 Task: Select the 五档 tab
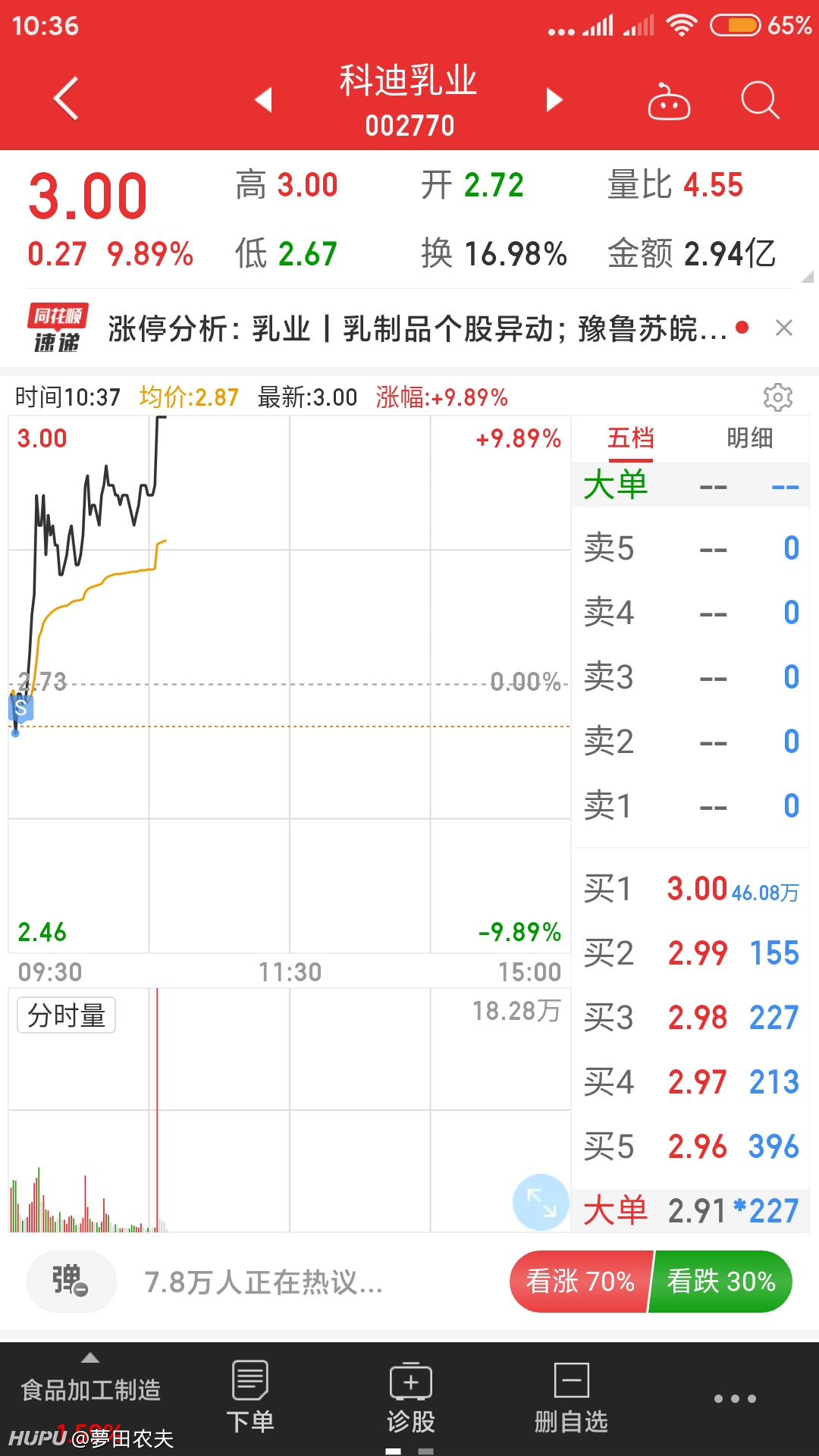coord(630,438)
